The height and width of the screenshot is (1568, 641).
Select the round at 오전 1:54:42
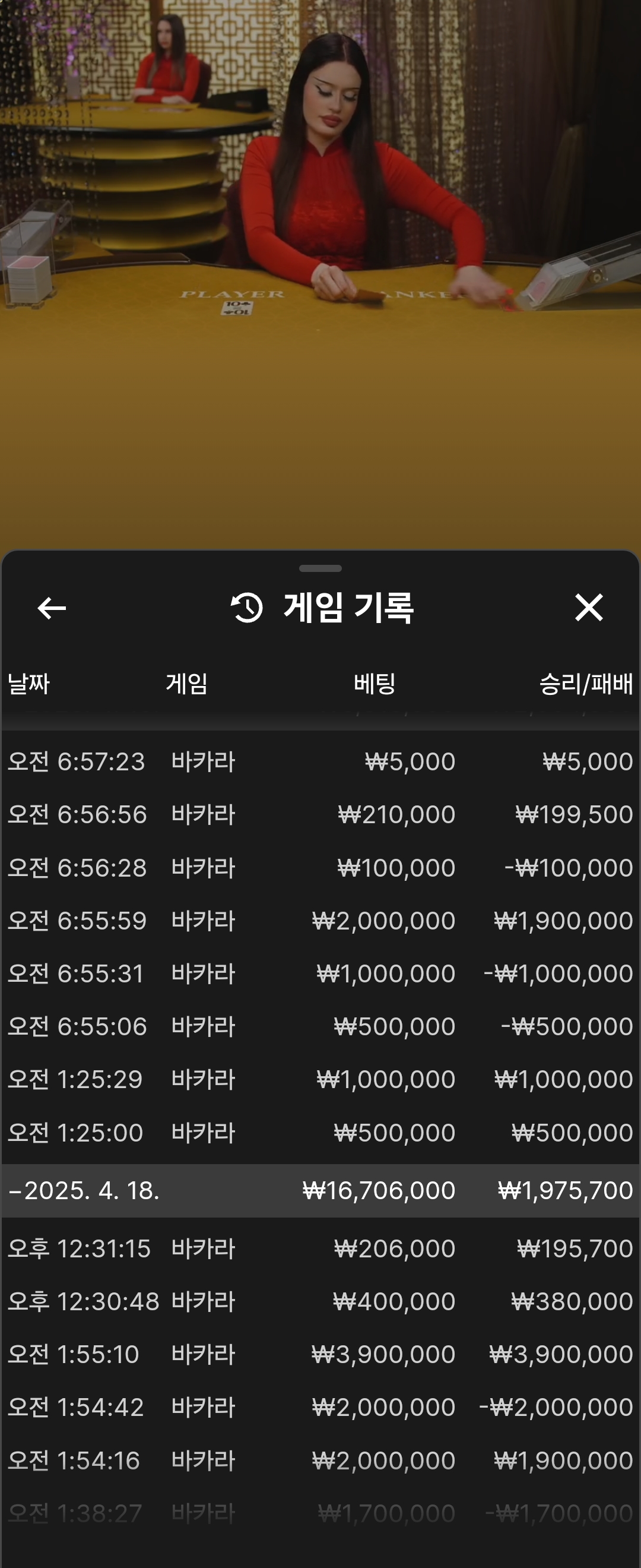pos(320,1407)
